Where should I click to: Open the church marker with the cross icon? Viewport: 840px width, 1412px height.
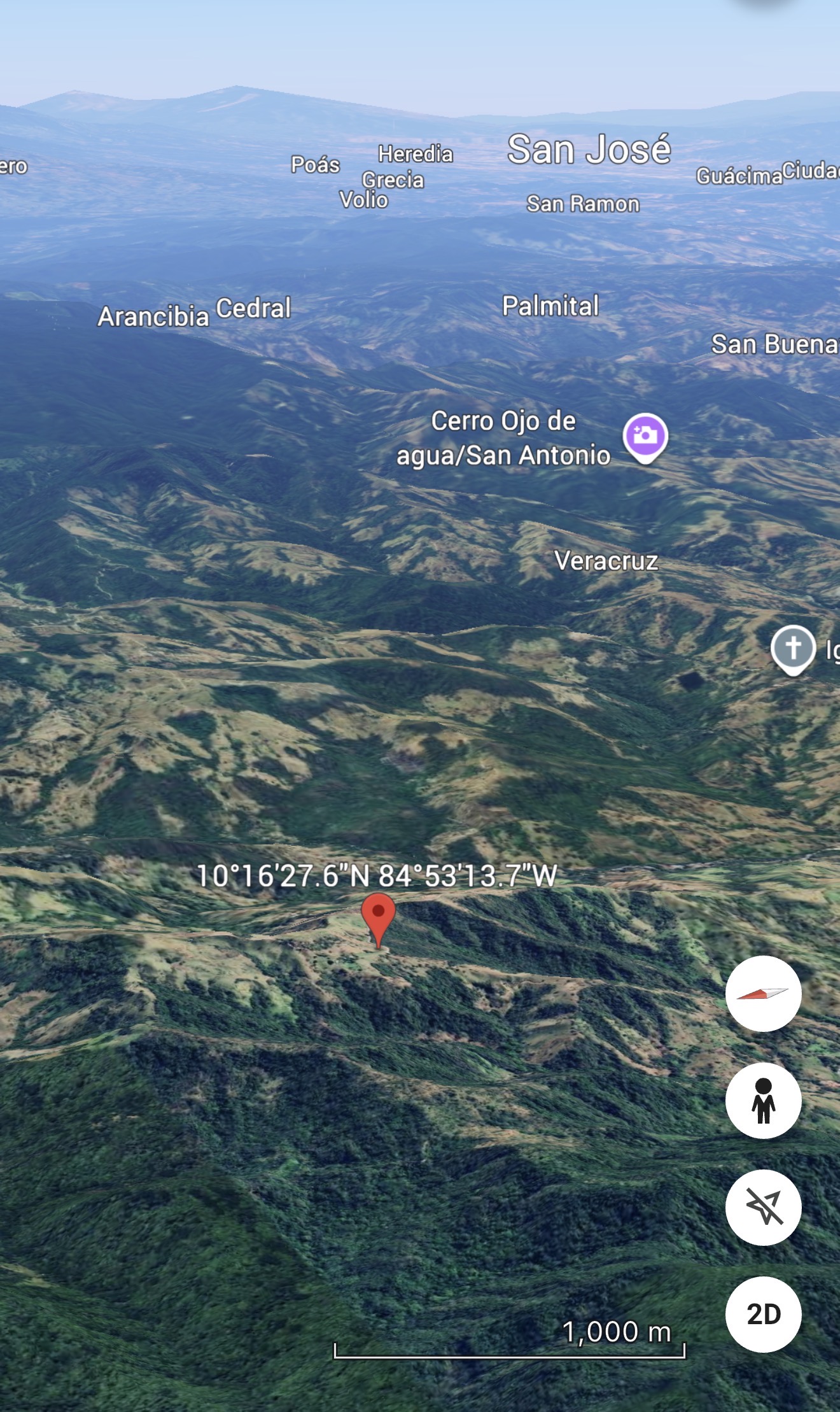click(793, 649)
